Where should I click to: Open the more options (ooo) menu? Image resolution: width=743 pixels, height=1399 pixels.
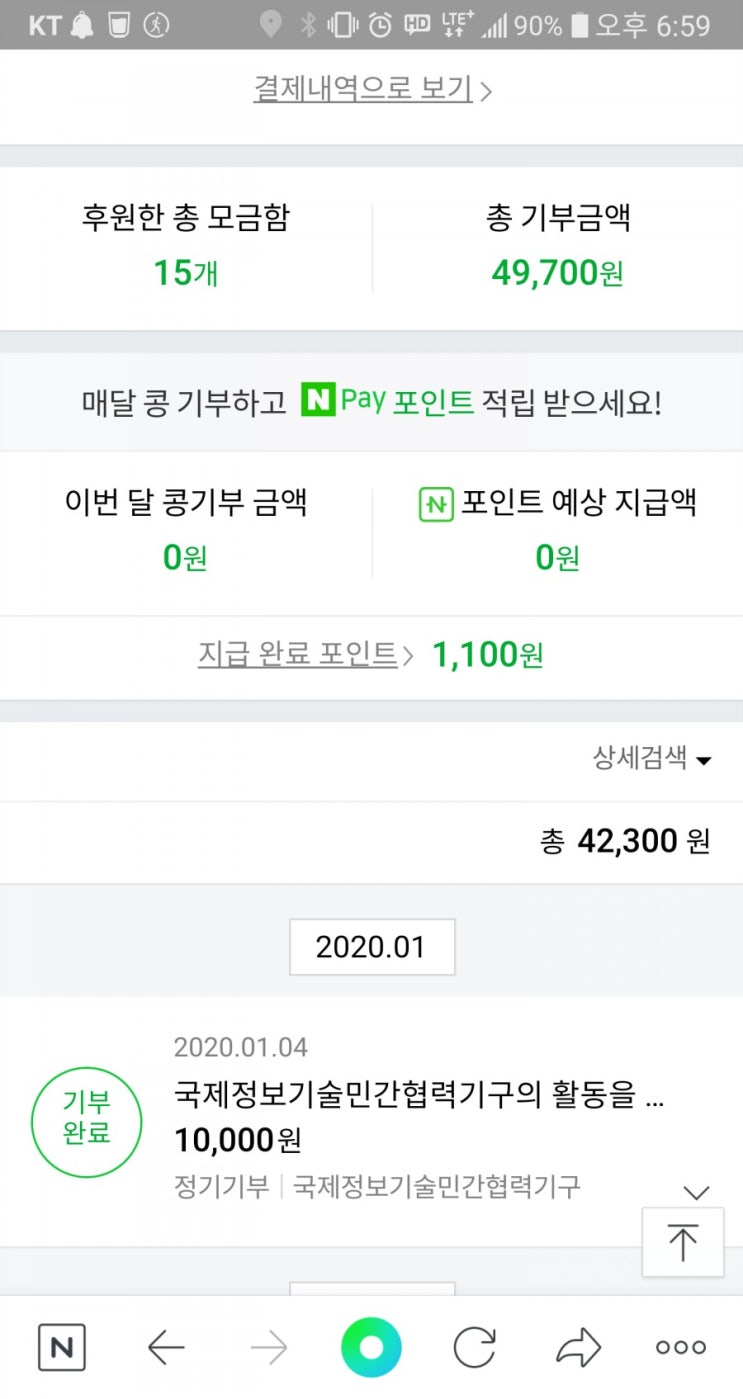pyautogui.click(x=680, y=1347)
